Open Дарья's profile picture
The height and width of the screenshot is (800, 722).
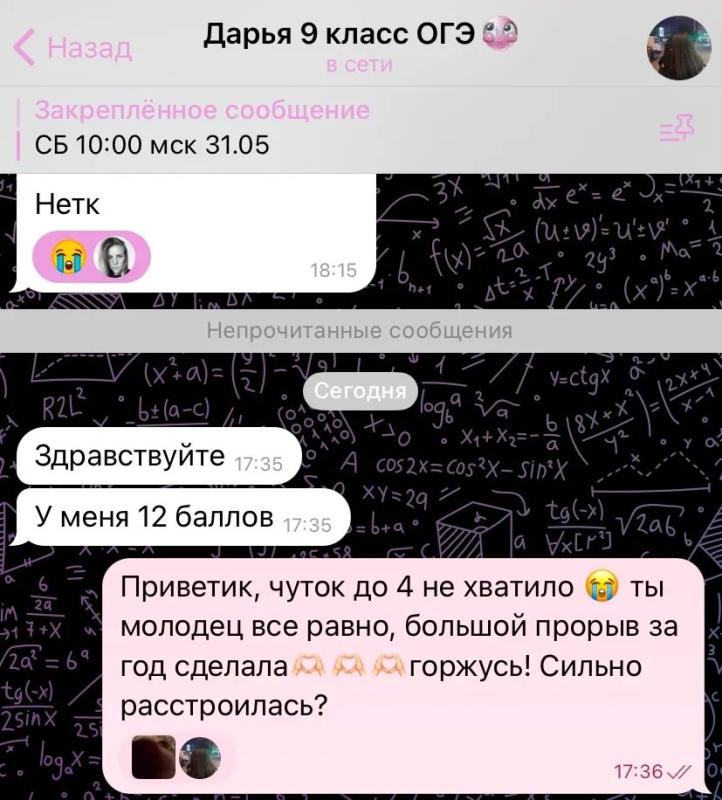click(679, 47)
